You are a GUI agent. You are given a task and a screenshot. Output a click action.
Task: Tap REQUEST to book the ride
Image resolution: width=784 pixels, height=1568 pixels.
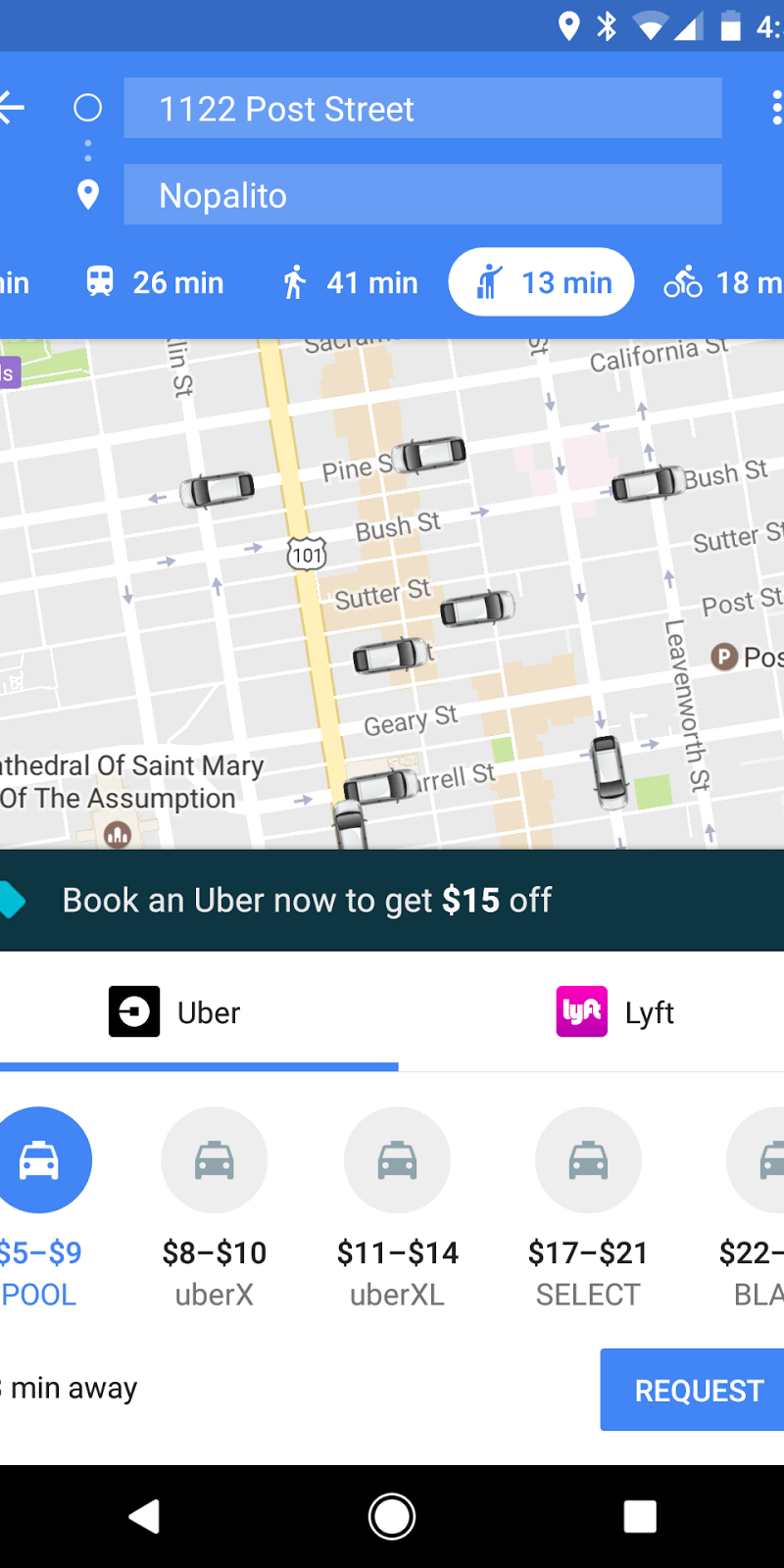coord(697,1390)
